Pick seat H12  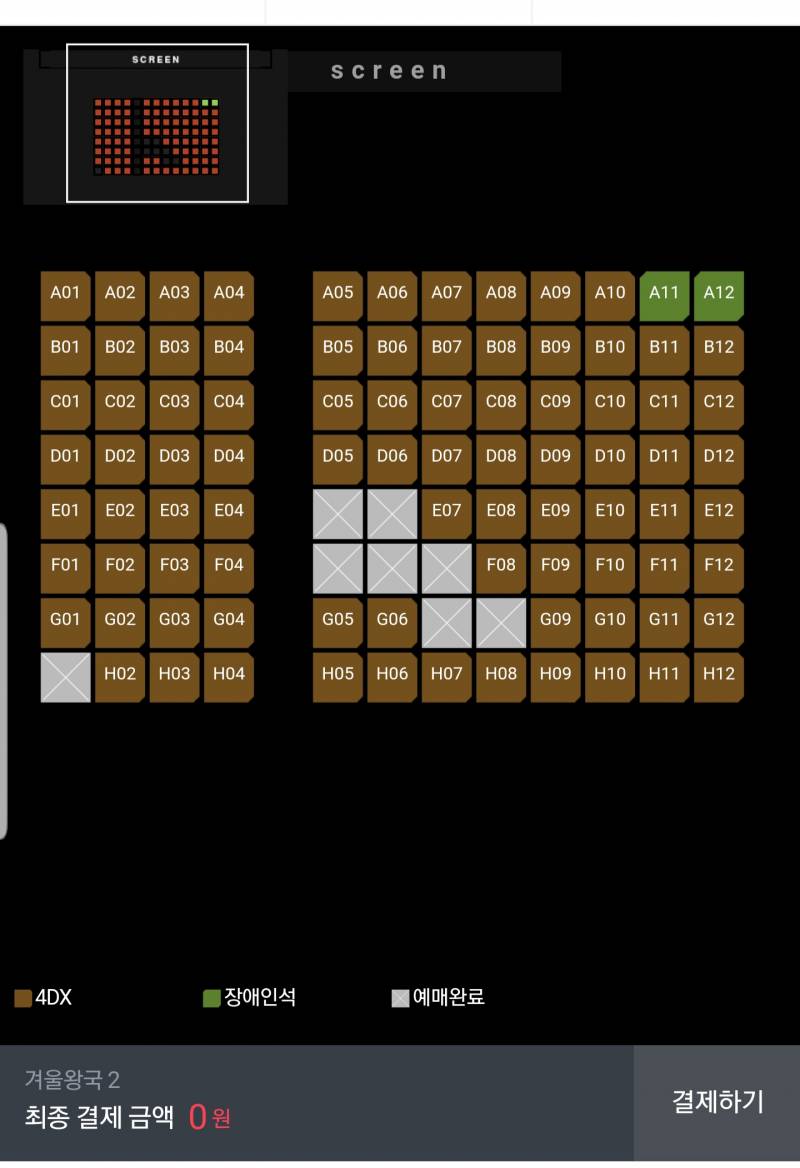[718, 674]
